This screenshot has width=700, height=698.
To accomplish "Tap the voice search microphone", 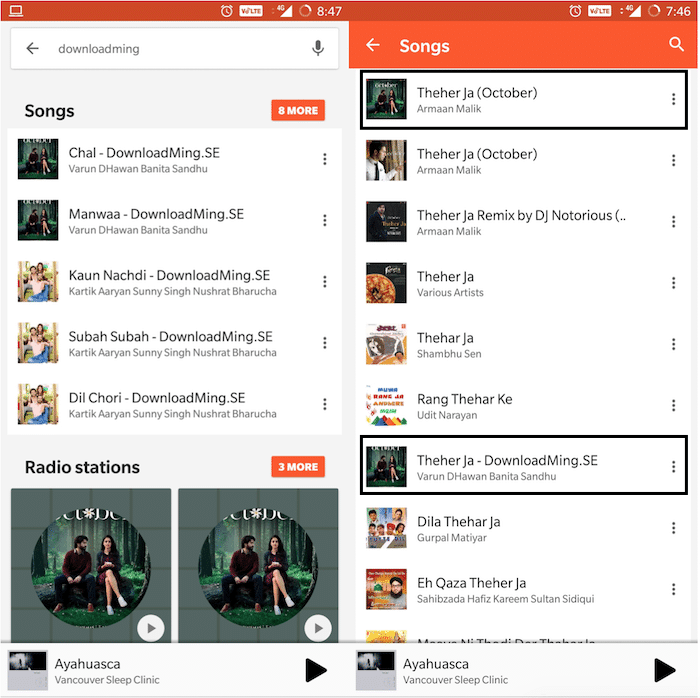I will pyautogui.click(x=318, y=48).
